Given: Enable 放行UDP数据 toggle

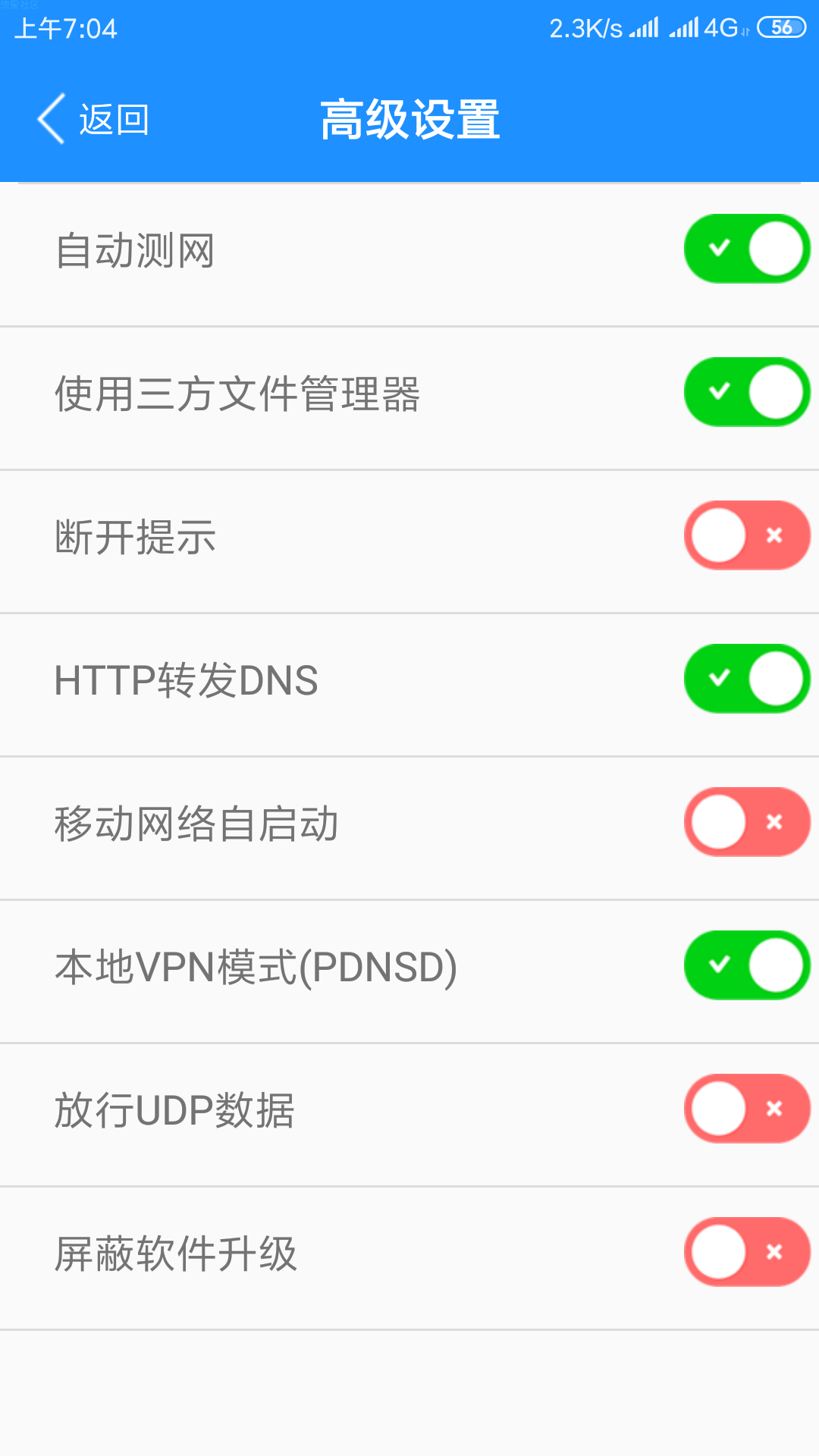Looking at the screenshot, I should pyautogui.click(x=747, y=1109).
